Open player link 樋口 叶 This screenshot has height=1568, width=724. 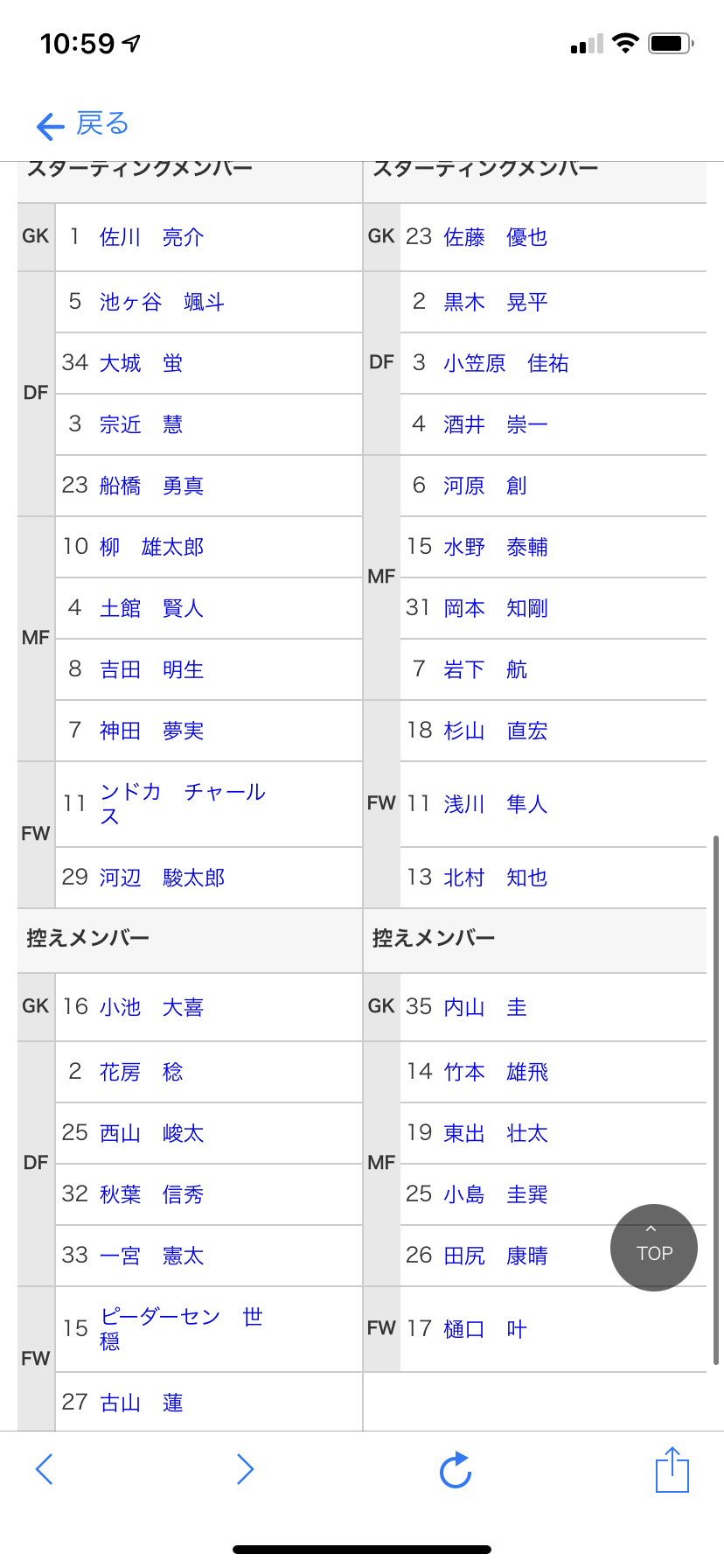[485, 1329]
